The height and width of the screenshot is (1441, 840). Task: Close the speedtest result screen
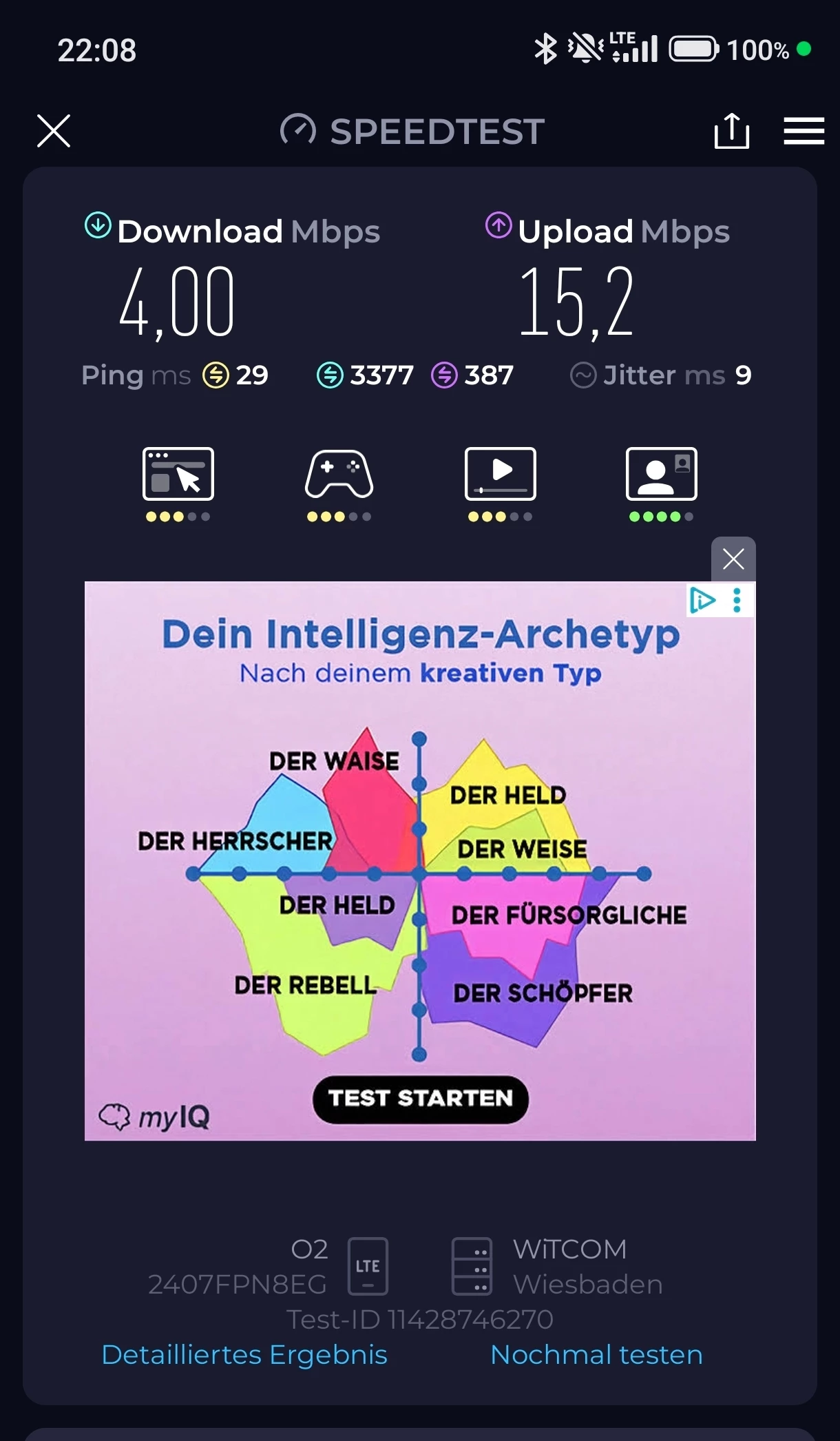pyautogui.click(x=54, y=131)
